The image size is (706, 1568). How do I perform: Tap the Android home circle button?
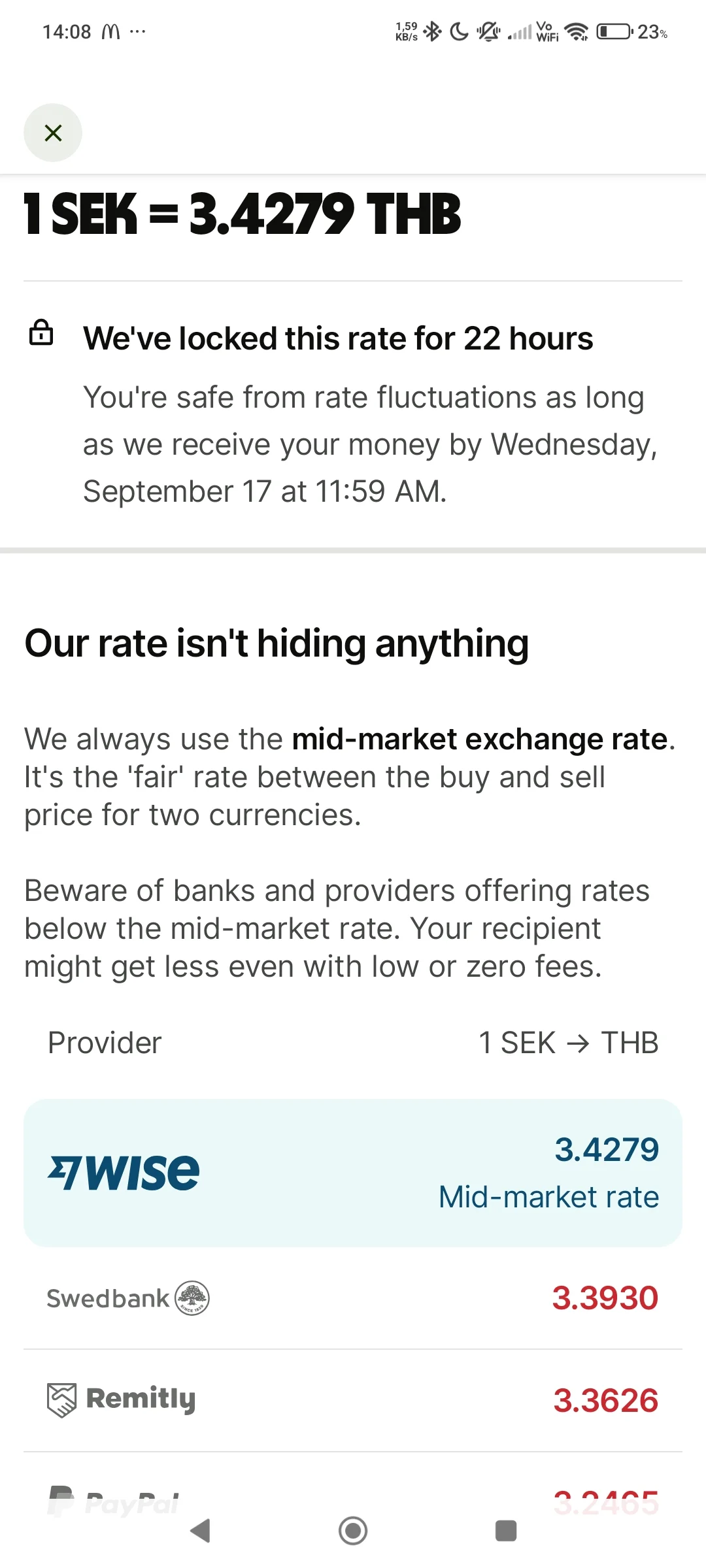point(353,1531)
